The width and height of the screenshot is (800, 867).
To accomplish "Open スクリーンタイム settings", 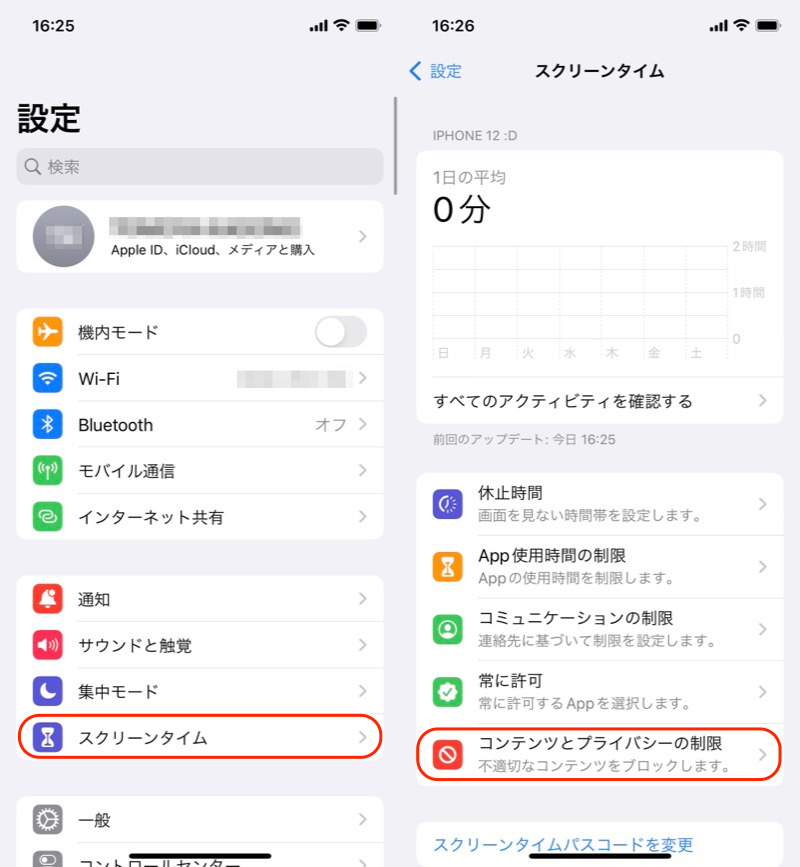I will 200,738.
